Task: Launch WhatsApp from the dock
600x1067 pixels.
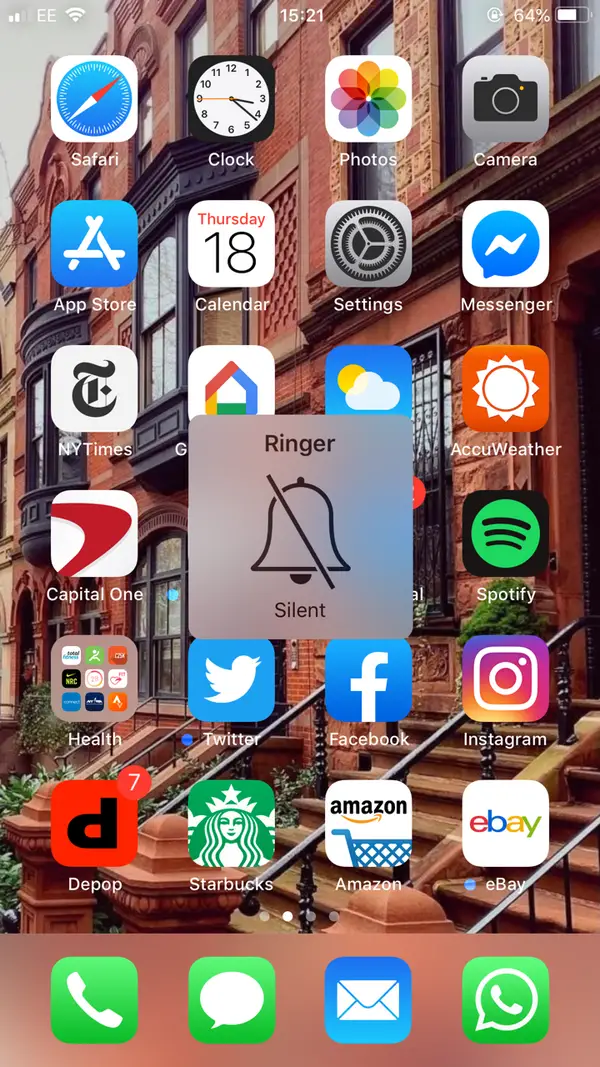Action: point(505,1000)
